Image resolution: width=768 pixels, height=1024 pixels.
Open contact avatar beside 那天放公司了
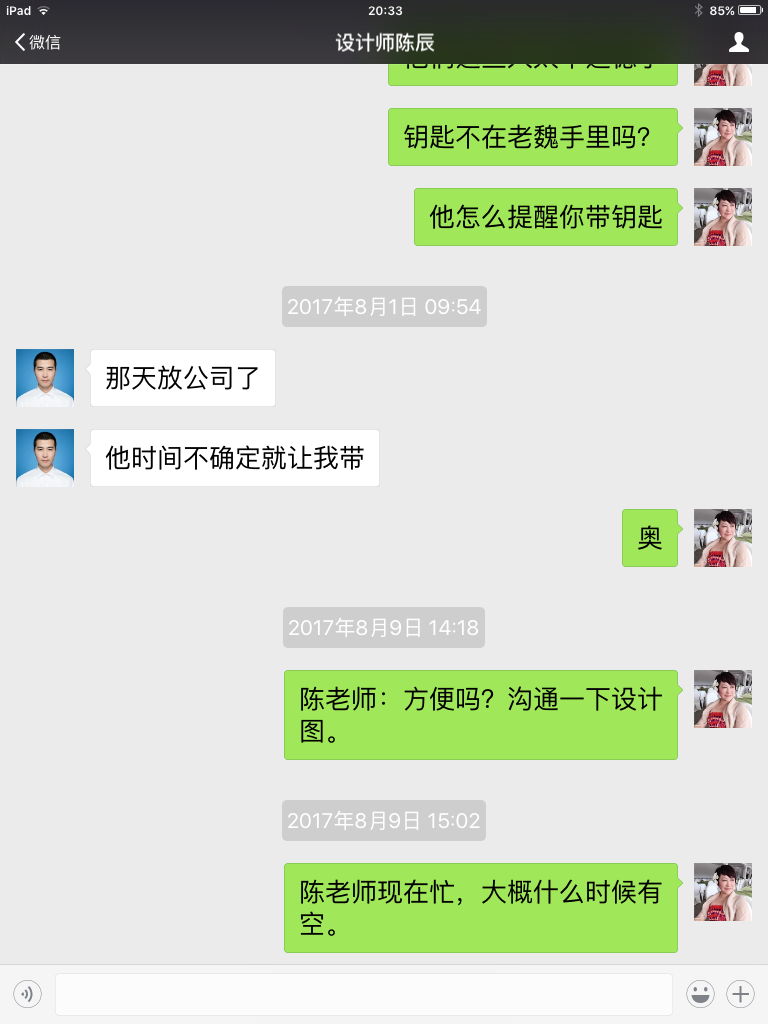(x=45, y=378)
